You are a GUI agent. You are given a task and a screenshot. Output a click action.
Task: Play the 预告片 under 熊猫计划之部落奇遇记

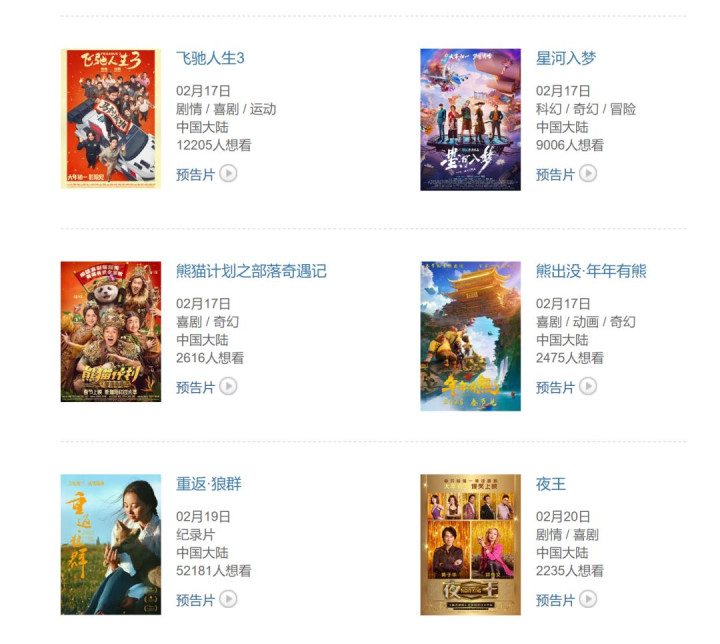click(206, 387)
